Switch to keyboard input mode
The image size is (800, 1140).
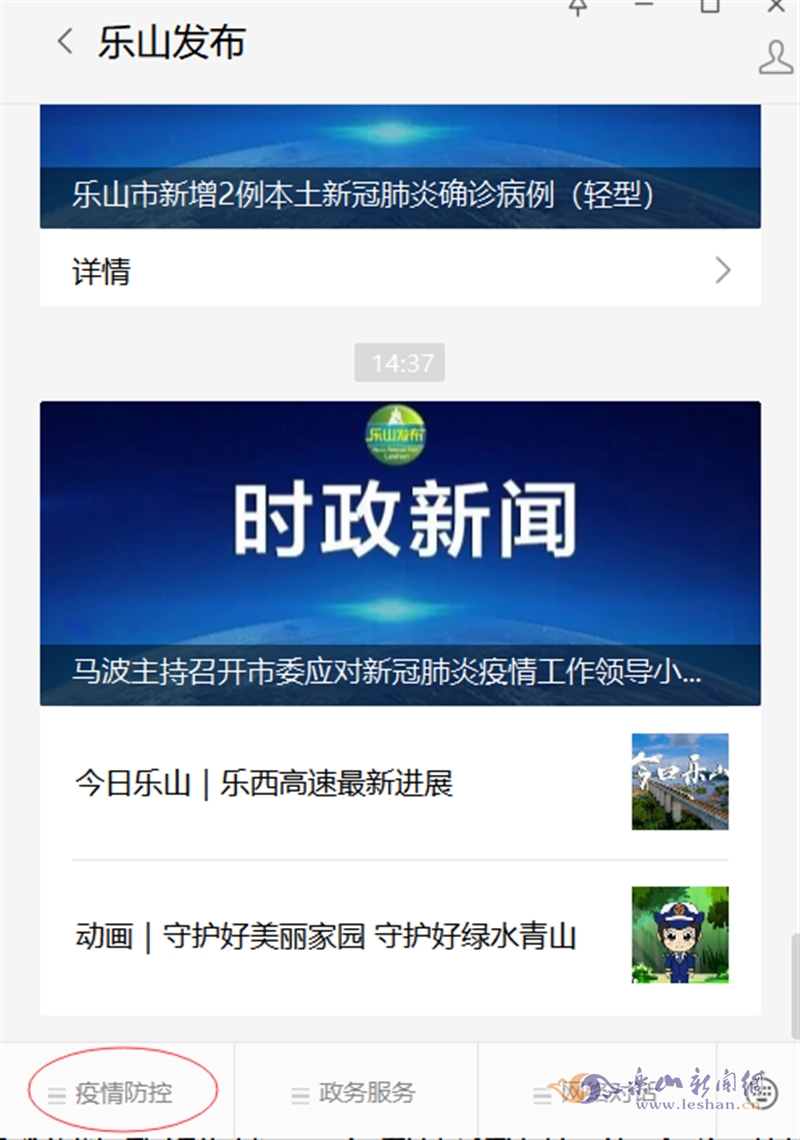(760, 1093)
